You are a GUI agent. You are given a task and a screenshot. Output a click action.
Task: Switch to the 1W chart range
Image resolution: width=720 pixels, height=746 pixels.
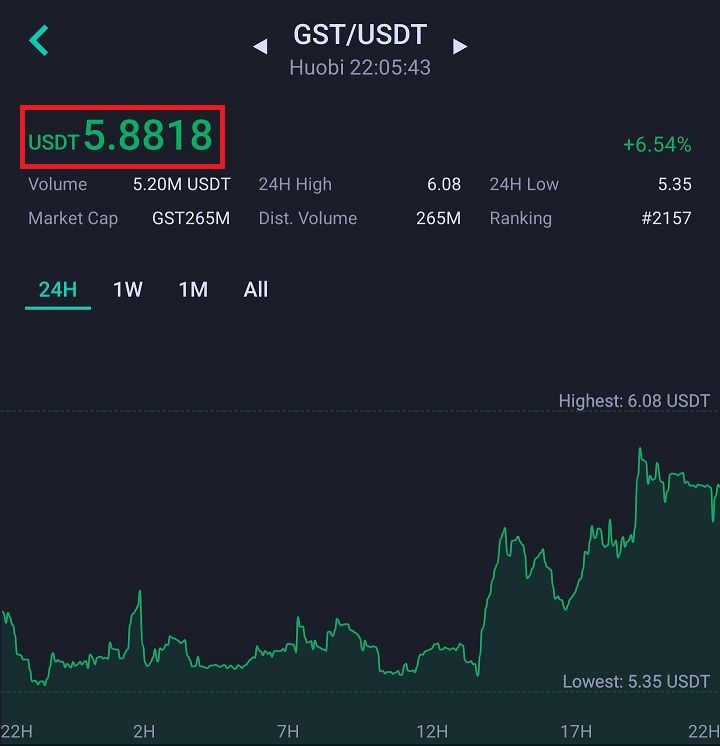[x=128, y=290]
